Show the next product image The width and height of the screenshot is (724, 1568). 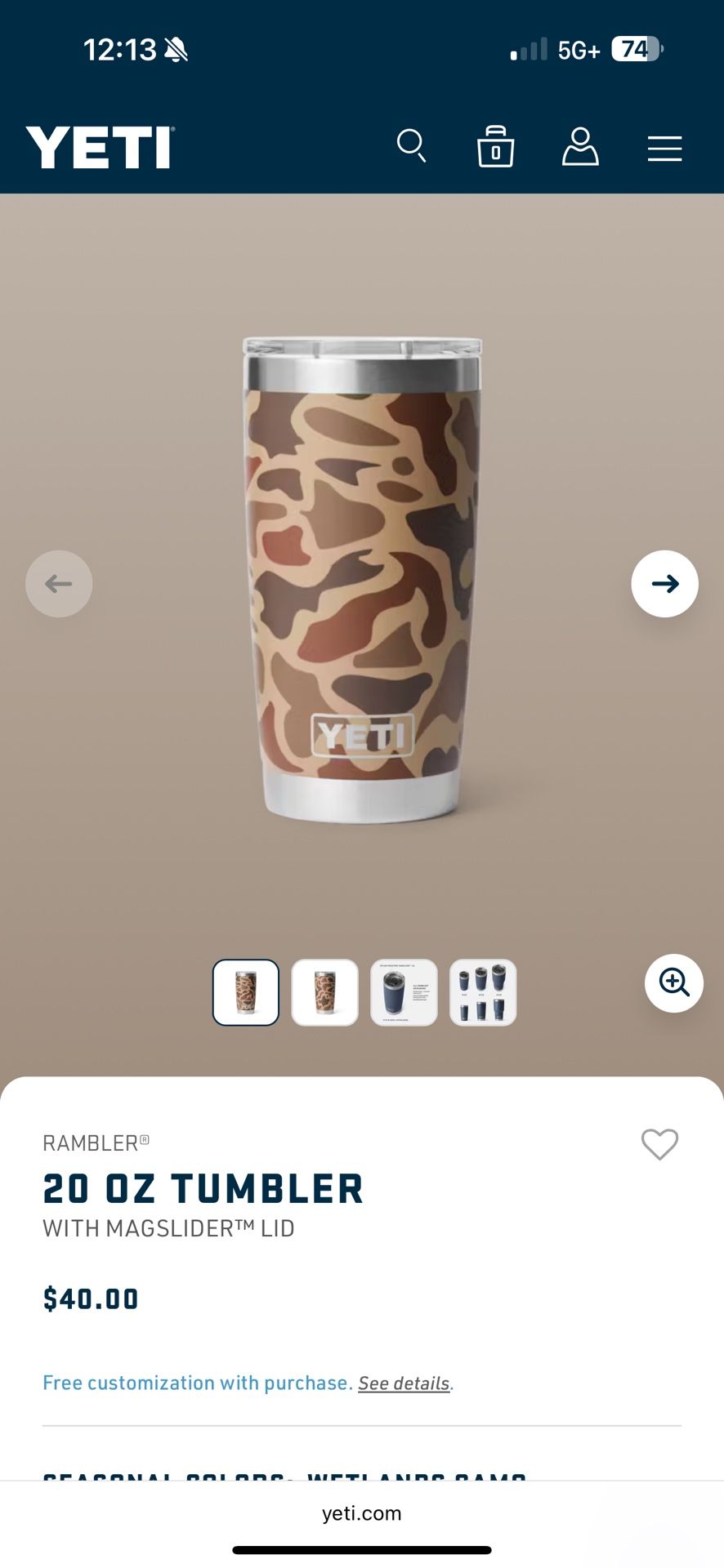point(664,584)
